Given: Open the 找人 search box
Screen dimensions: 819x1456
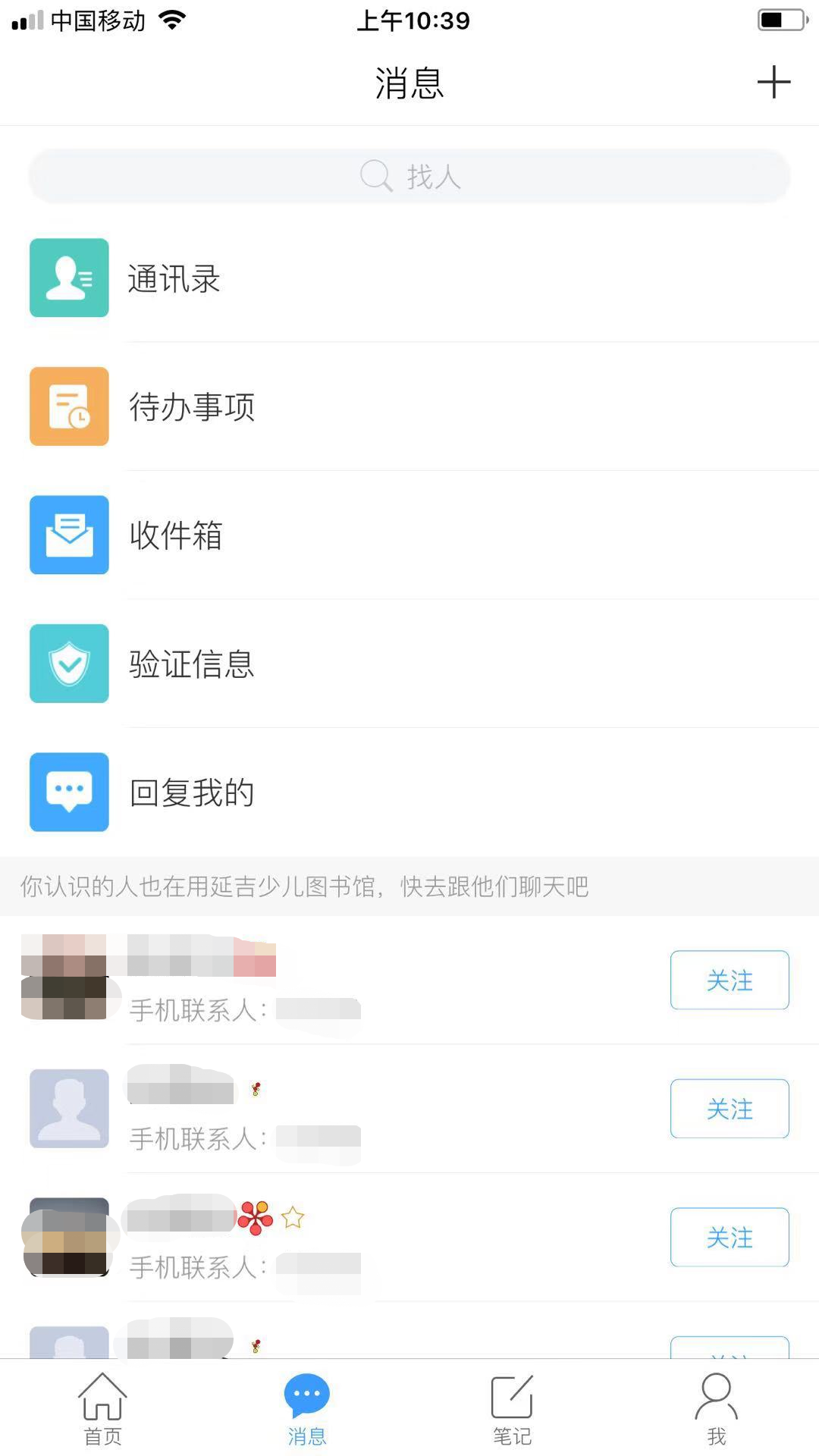Looking at the screenshot, I should click(x=409, y=176).
